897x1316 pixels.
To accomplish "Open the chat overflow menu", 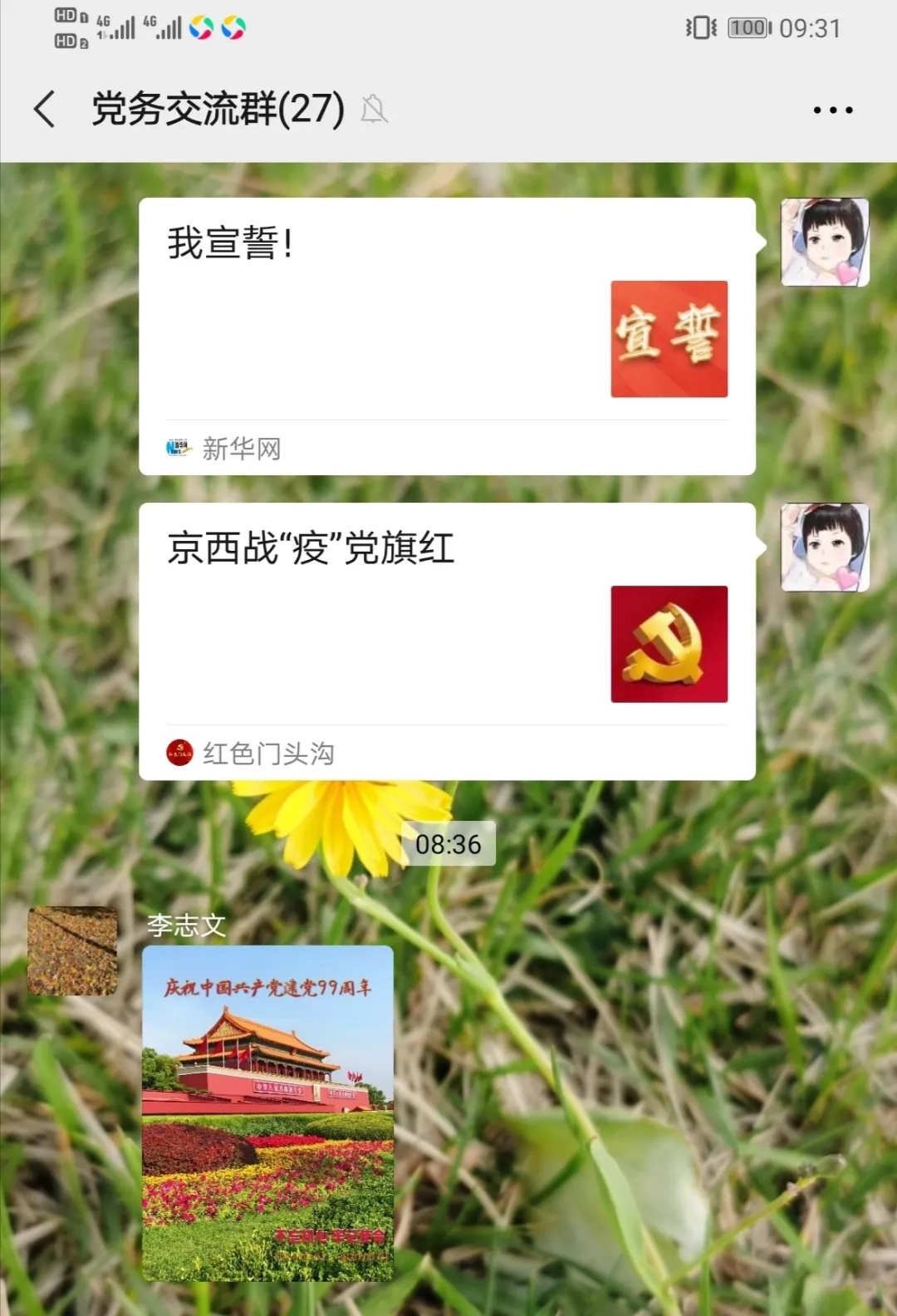I will [832, 110].
